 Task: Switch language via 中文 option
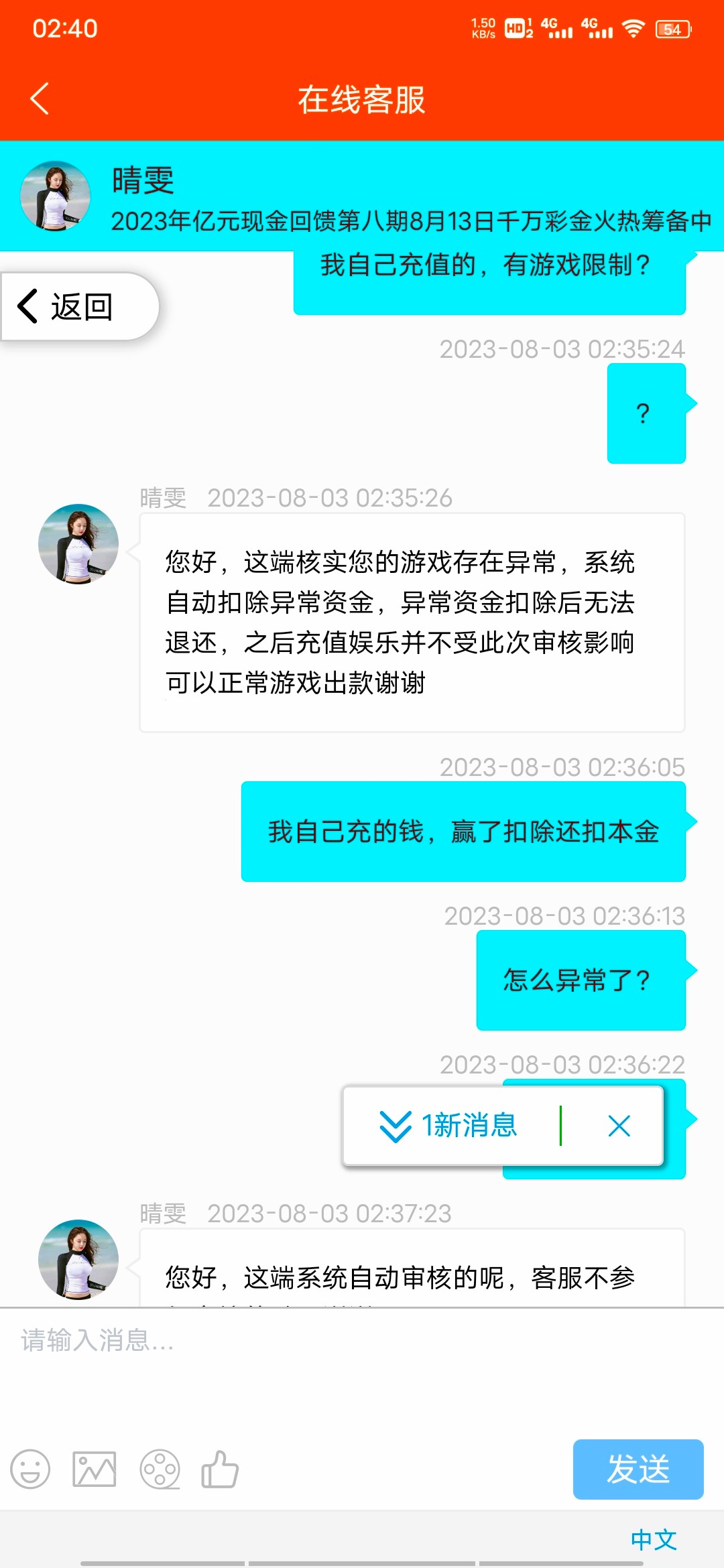coord(654,1539)
